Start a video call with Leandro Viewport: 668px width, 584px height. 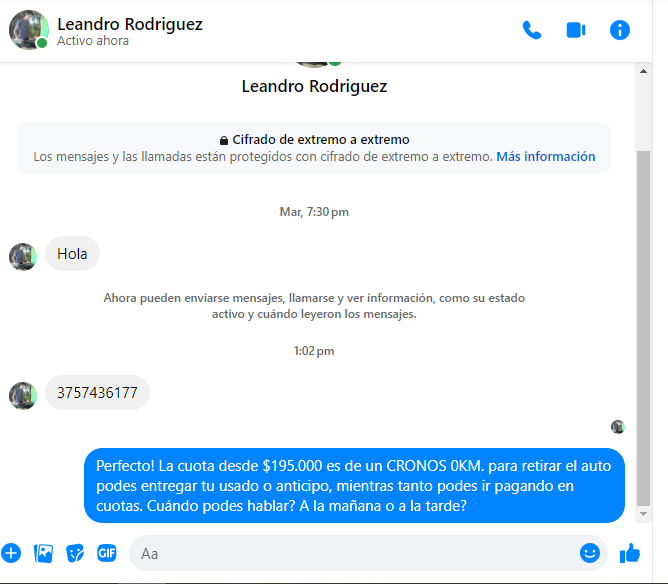(x=575, y=30)
